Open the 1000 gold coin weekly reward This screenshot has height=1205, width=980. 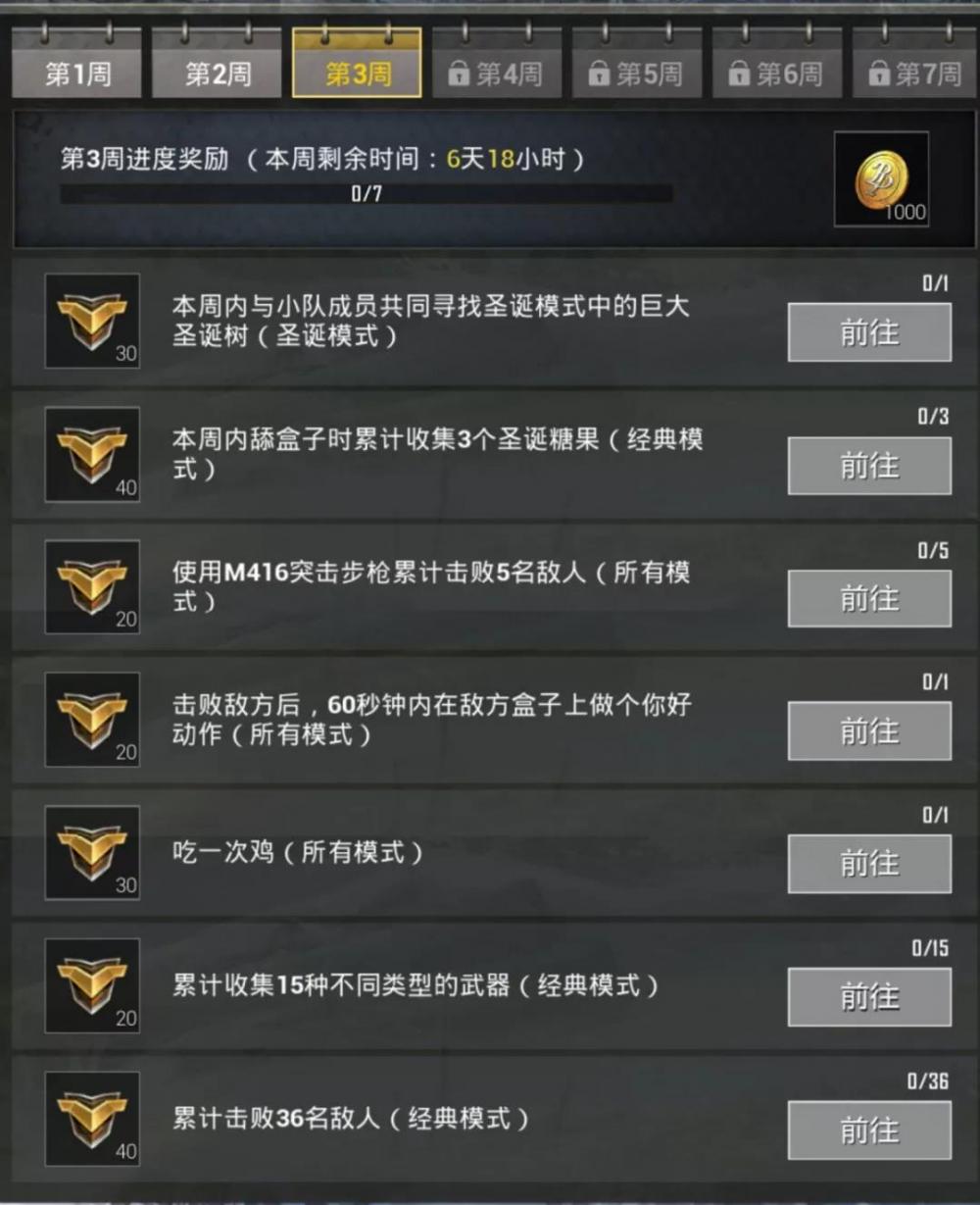coord(881,179)
